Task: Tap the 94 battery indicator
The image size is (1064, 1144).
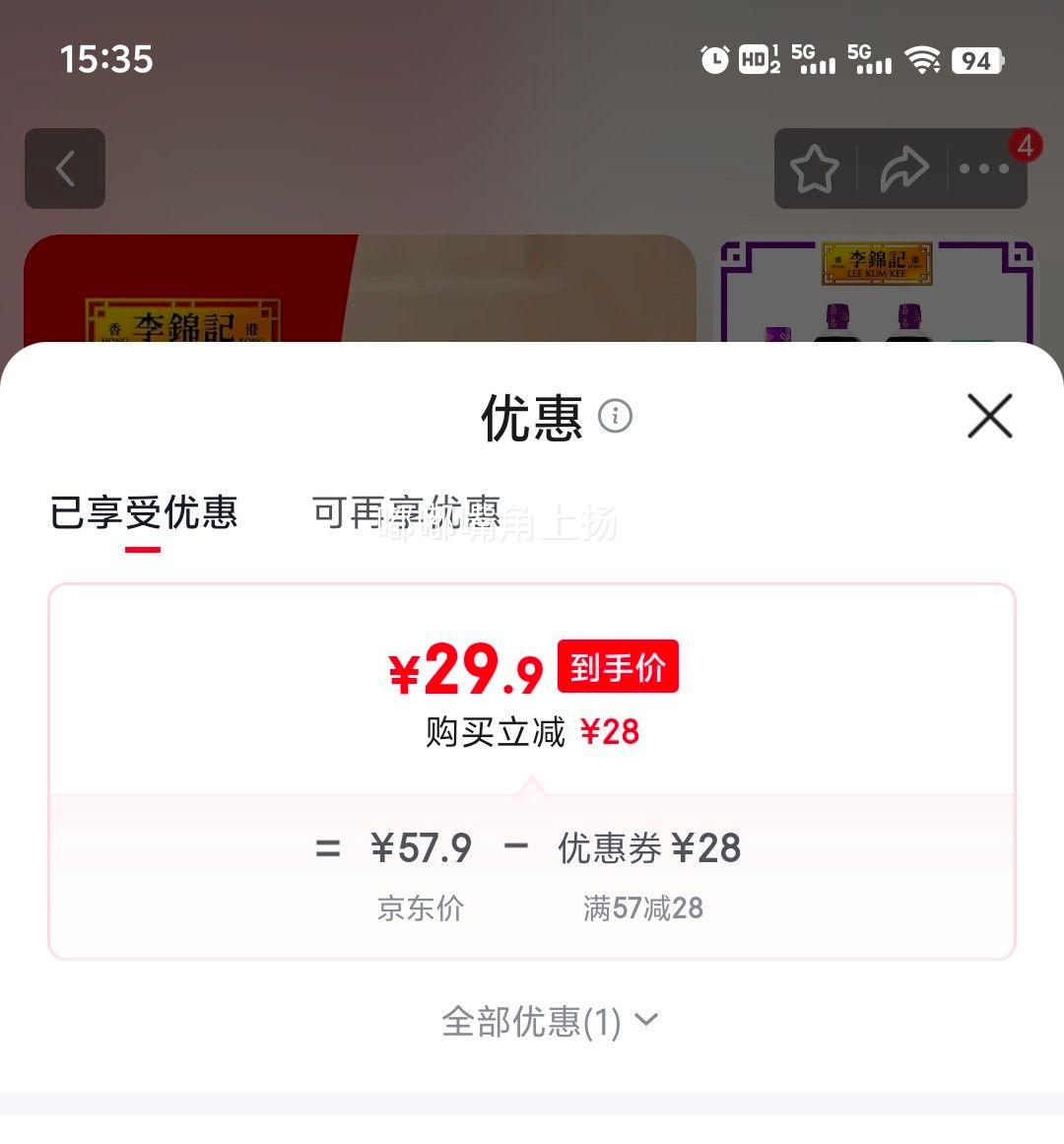Action: tap(976, 60)
